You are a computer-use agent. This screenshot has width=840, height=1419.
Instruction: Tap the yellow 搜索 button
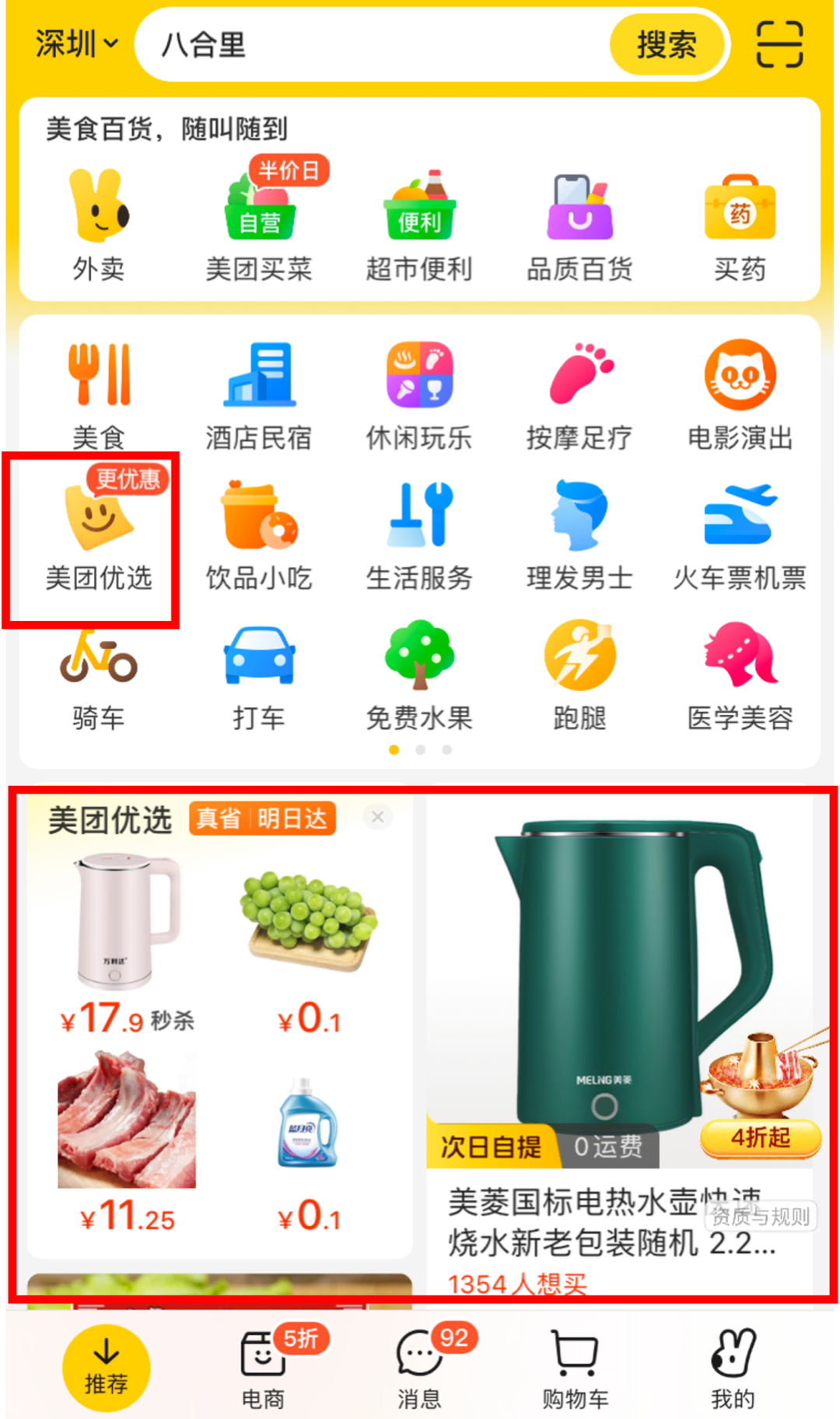click(x=667, y=45)
